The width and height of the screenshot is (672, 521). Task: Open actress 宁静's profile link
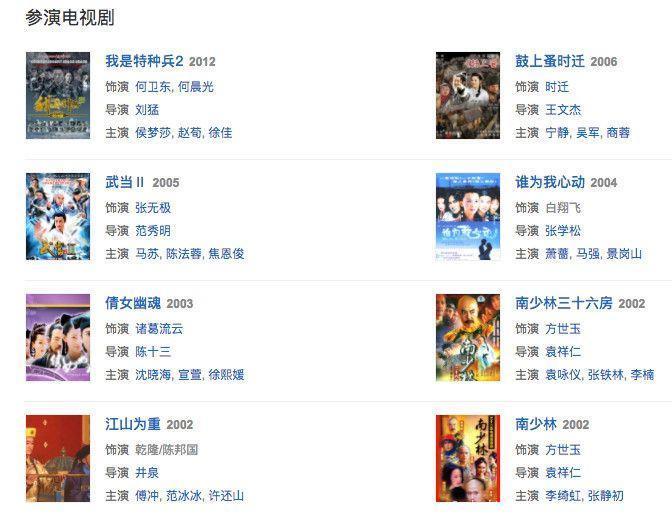tap(557, 133)
